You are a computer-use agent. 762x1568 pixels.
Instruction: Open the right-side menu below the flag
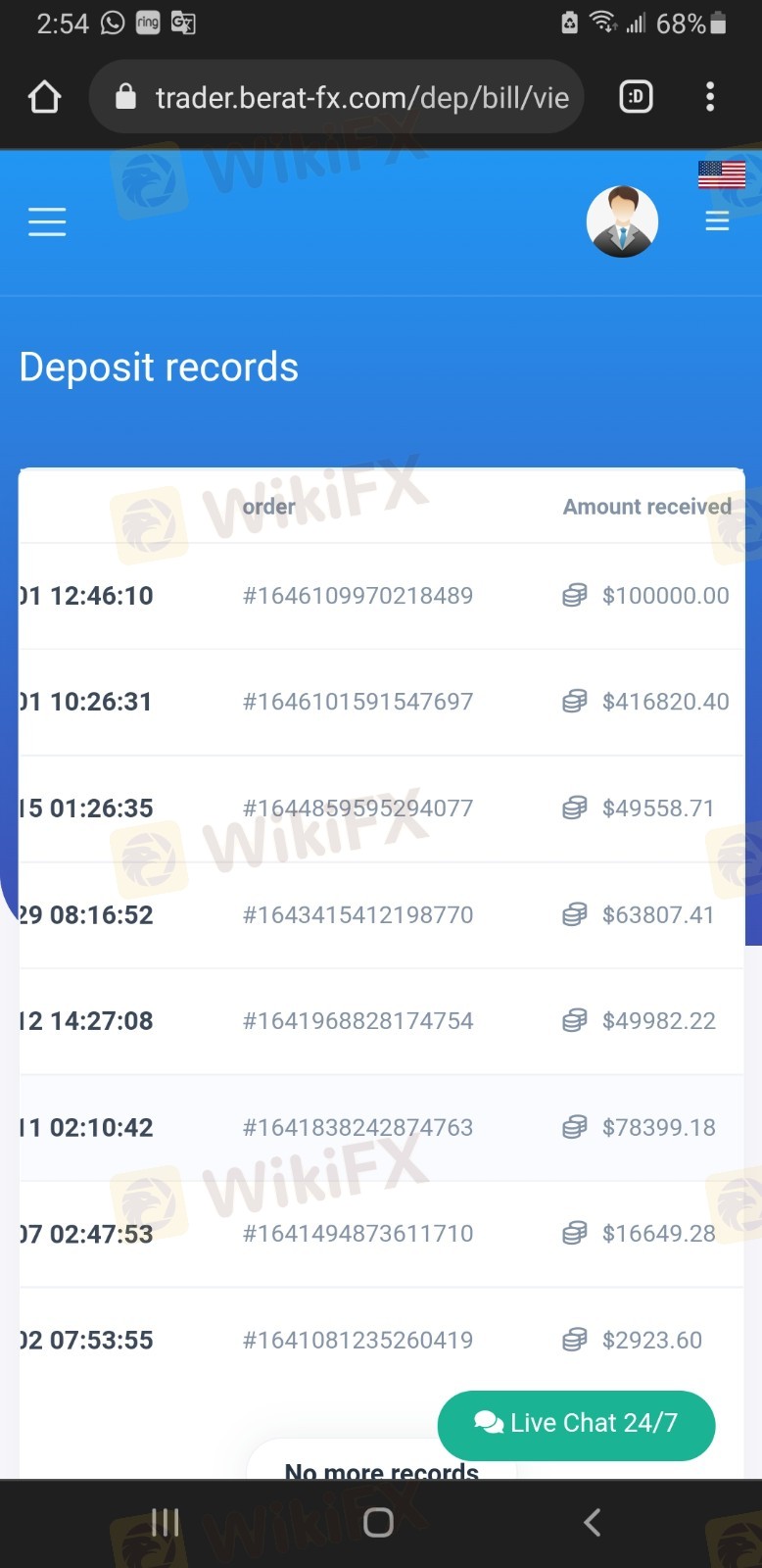pyautogui.click(x=717, y=221)
